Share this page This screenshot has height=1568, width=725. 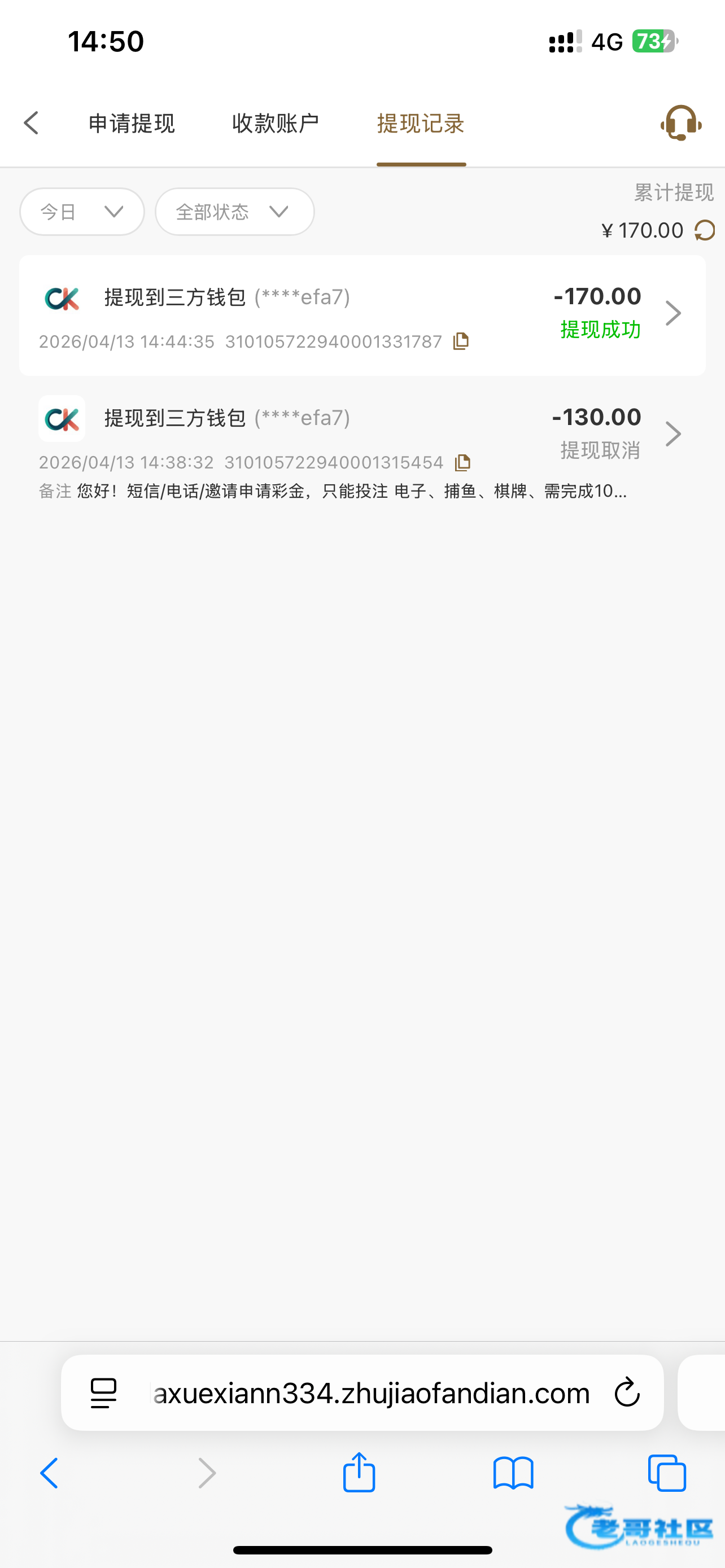point(359,1473)
